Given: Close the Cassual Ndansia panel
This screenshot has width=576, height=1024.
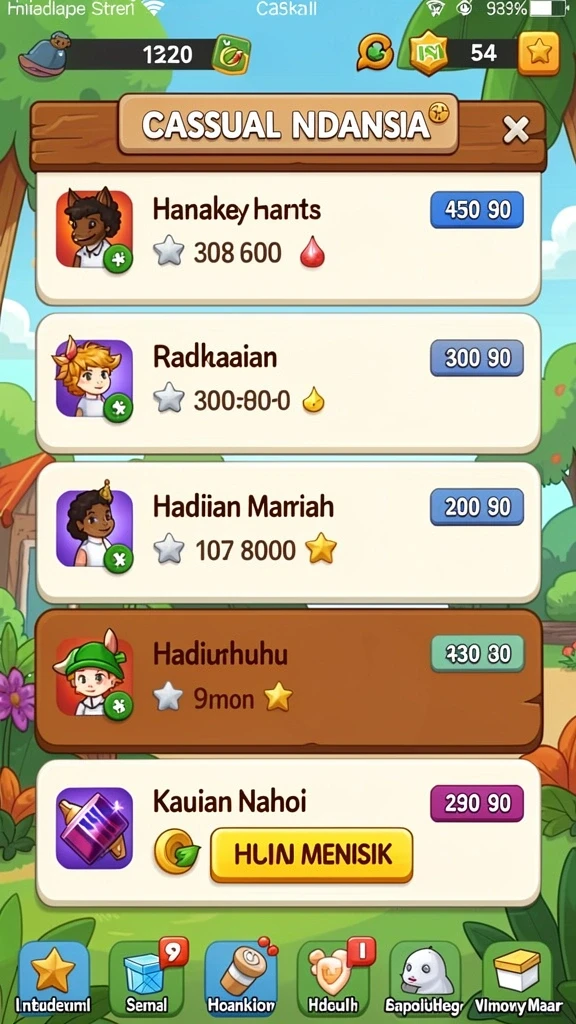Looking at the screenshot, I should tap(516, 131).
